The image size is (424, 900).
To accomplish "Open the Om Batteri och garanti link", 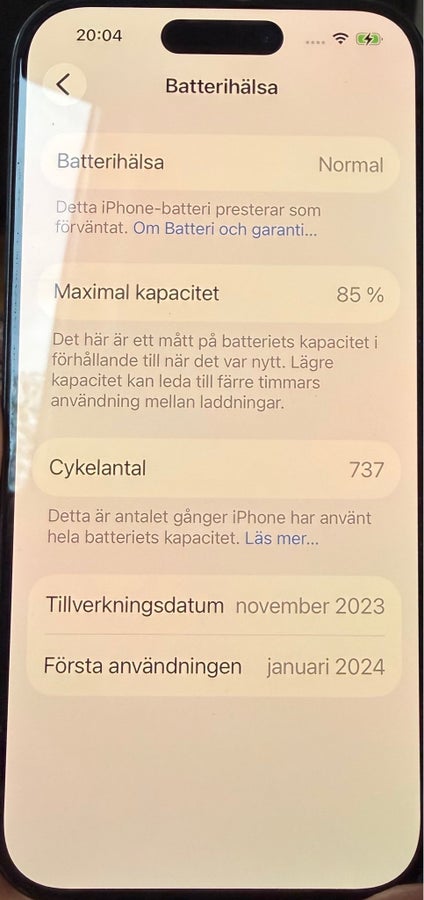I will (x=225, y=230).
